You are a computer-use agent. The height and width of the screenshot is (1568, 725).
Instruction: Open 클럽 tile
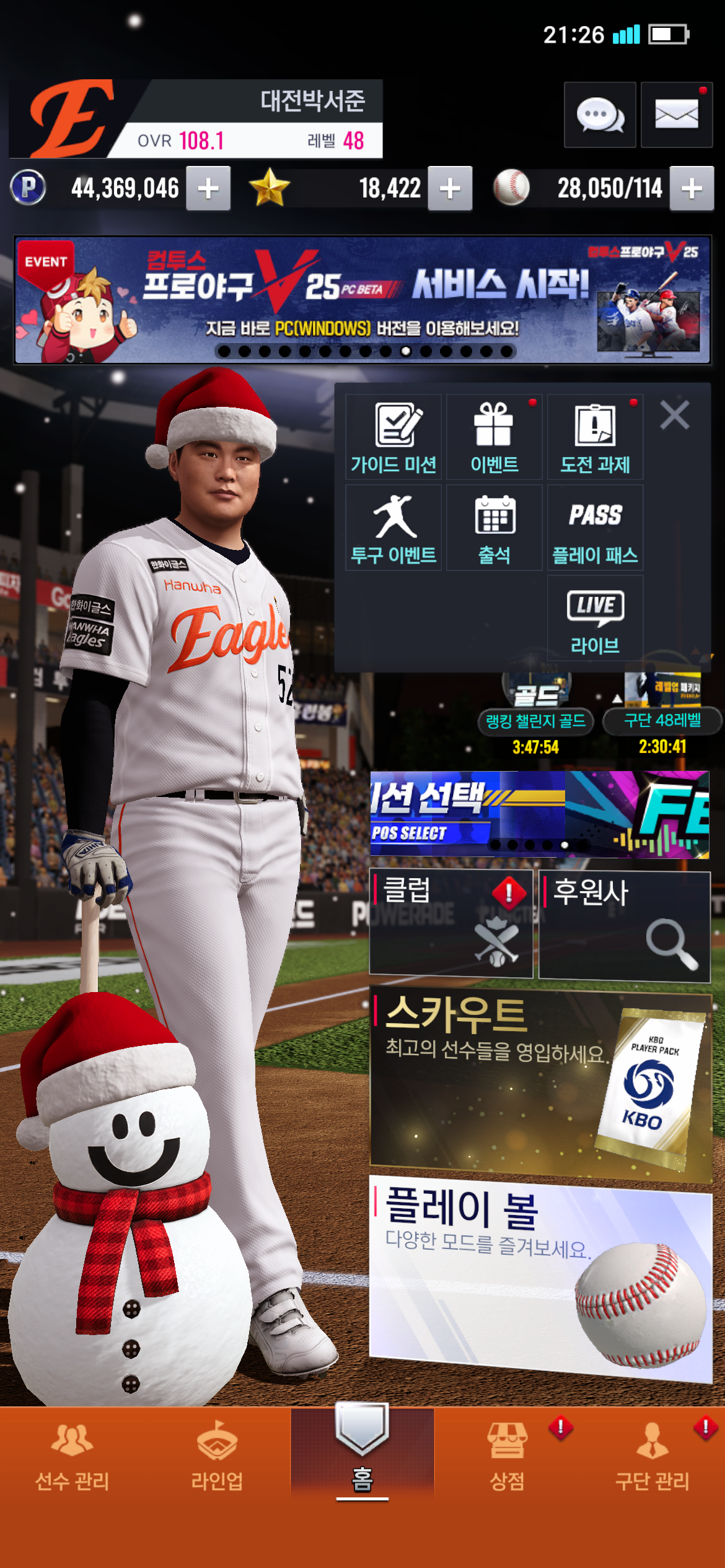pyautogui.click(x=451, y=923)
